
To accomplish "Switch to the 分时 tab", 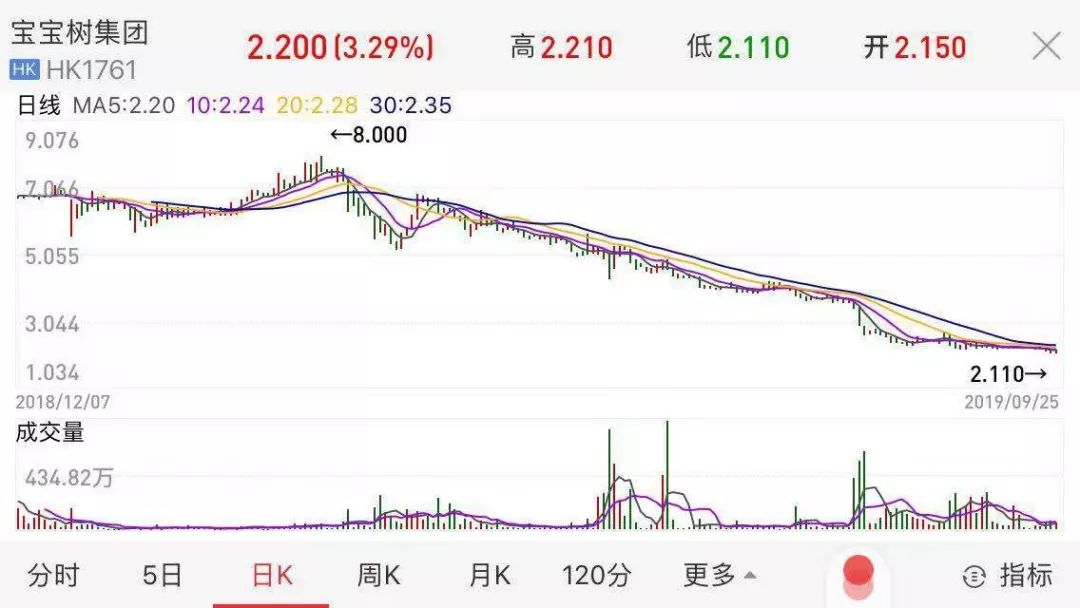I will pyautogui.click(x=54, y=575).
